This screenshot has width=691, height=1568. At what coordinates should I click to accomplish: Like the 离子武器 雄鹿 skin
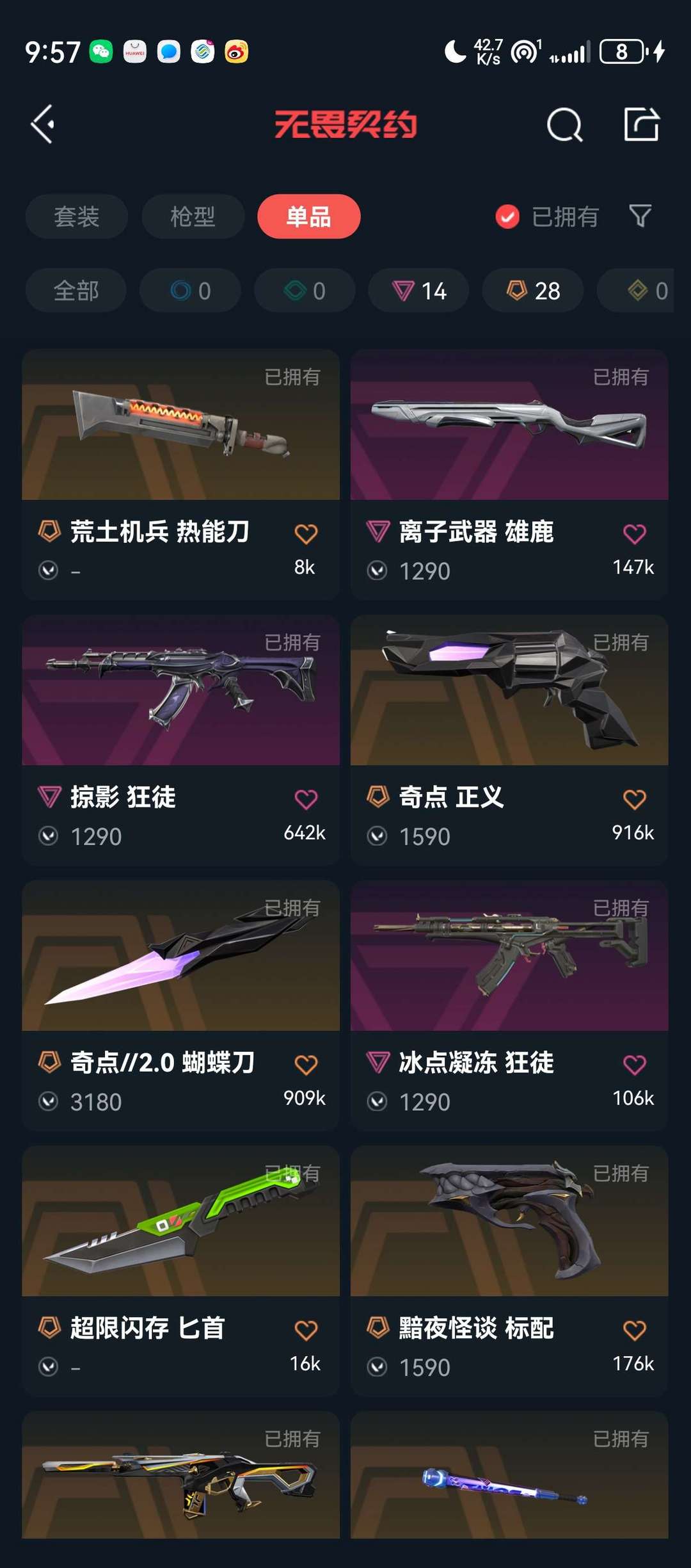click(634, 533)
